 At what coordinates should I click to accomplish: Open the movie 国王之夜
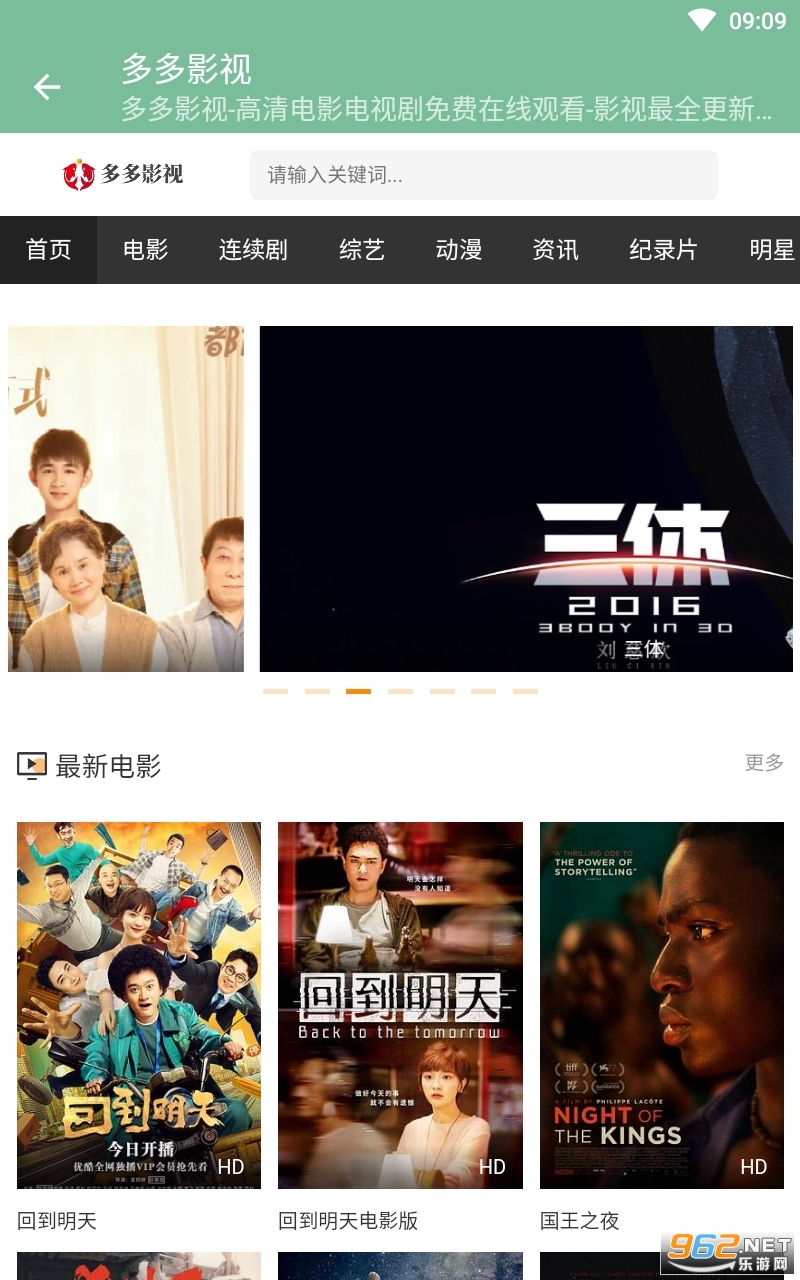(x=662, y=1005)
